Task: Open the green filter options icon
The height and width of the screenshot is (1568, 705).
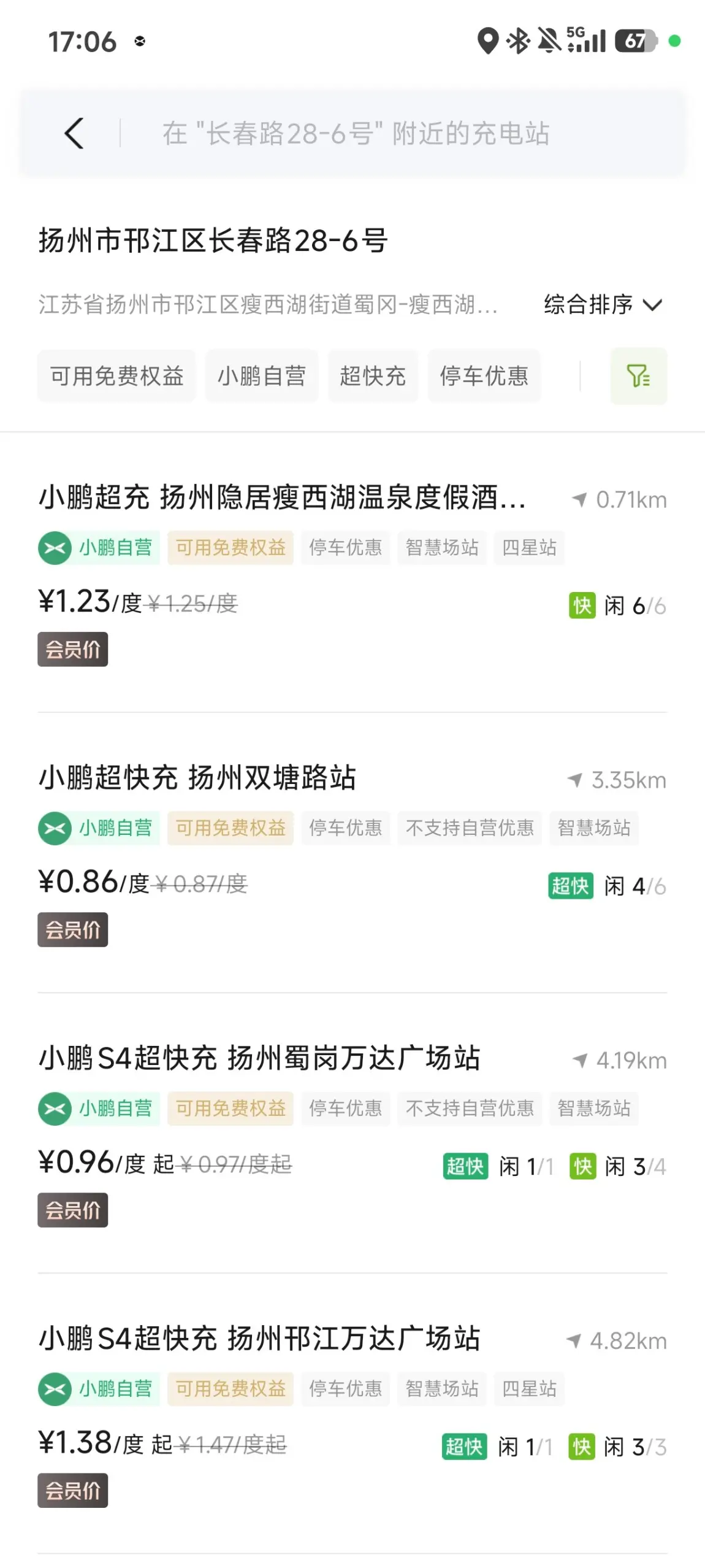Action: (x=638, y=376)
